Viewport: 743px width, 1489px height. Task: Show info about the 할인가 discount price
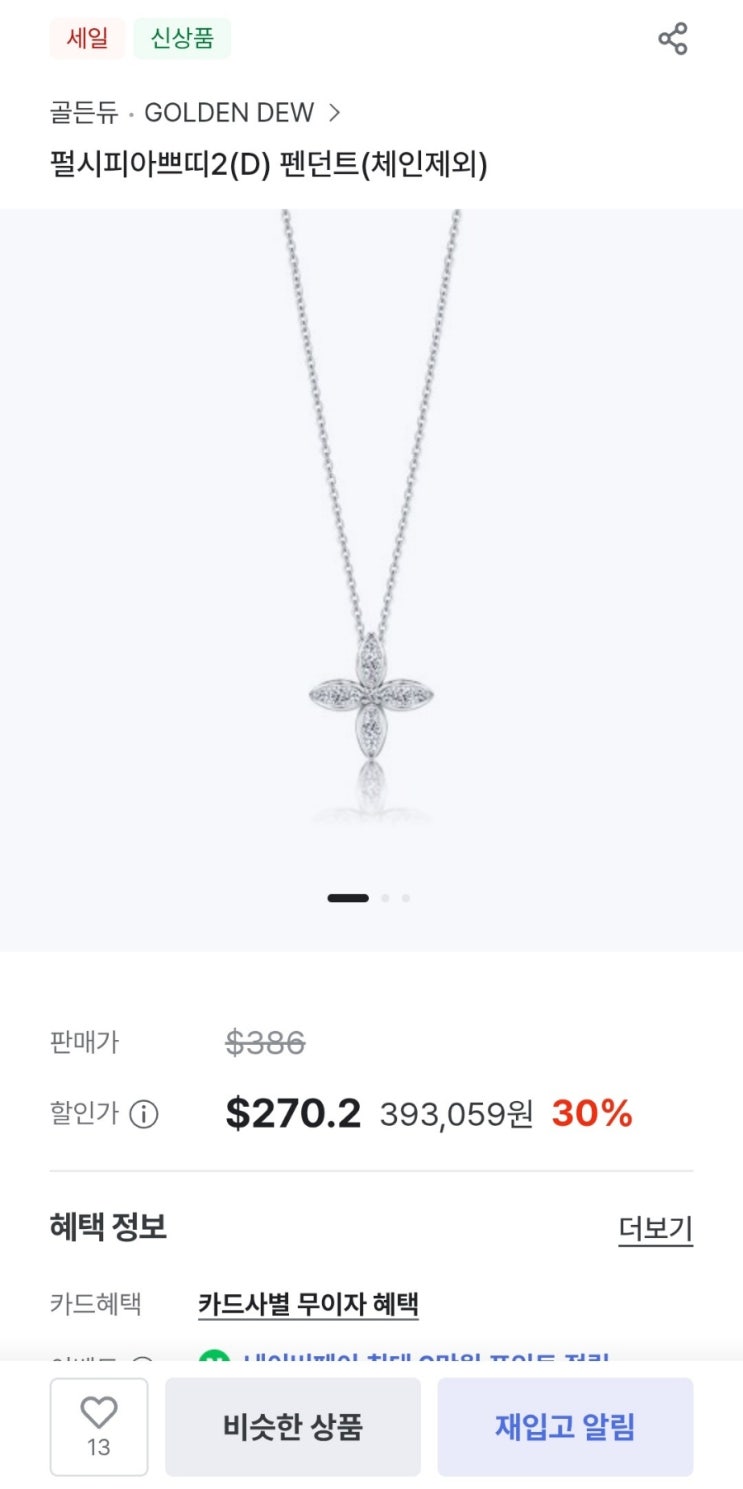[144, 1114]
